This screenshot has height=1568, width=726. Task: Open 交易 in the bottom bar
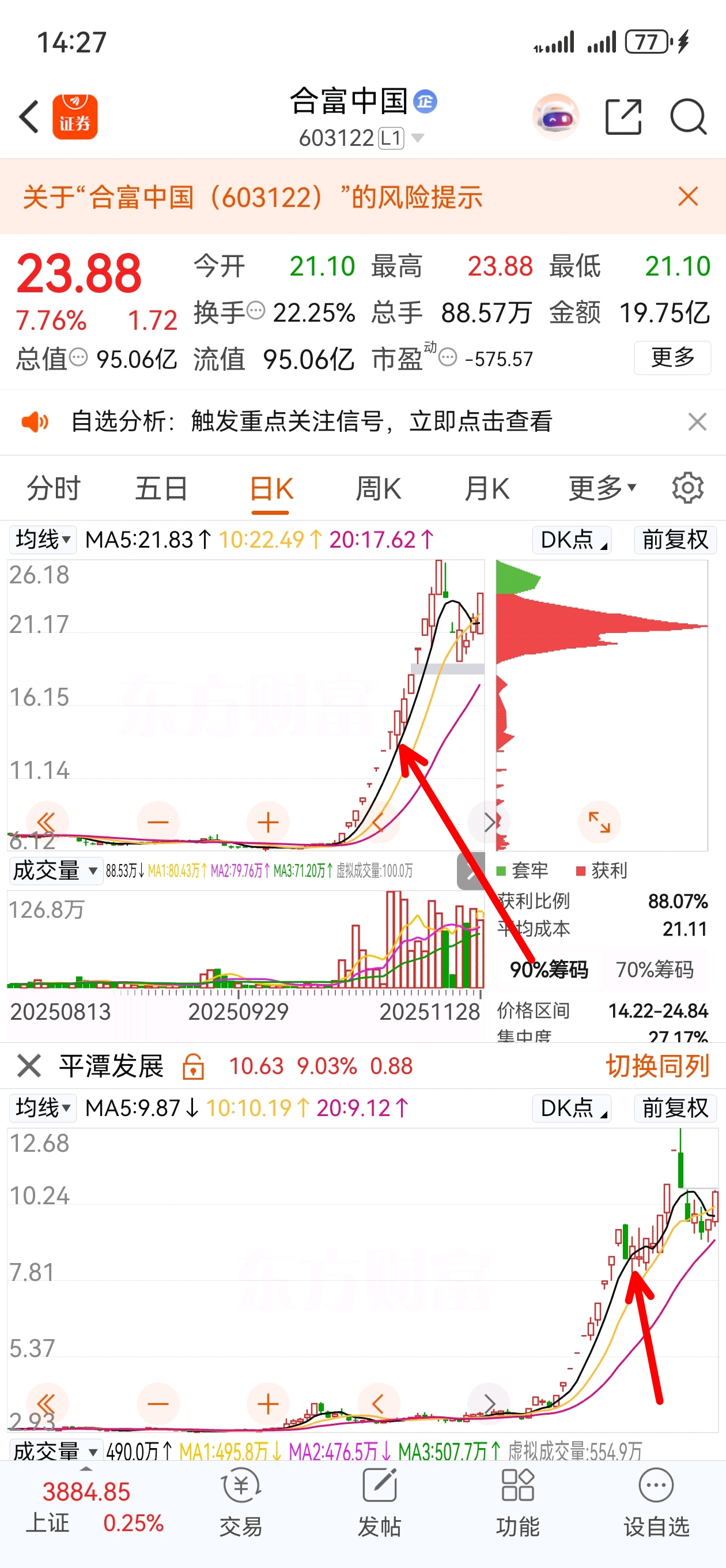click(x=241, y=1502)
